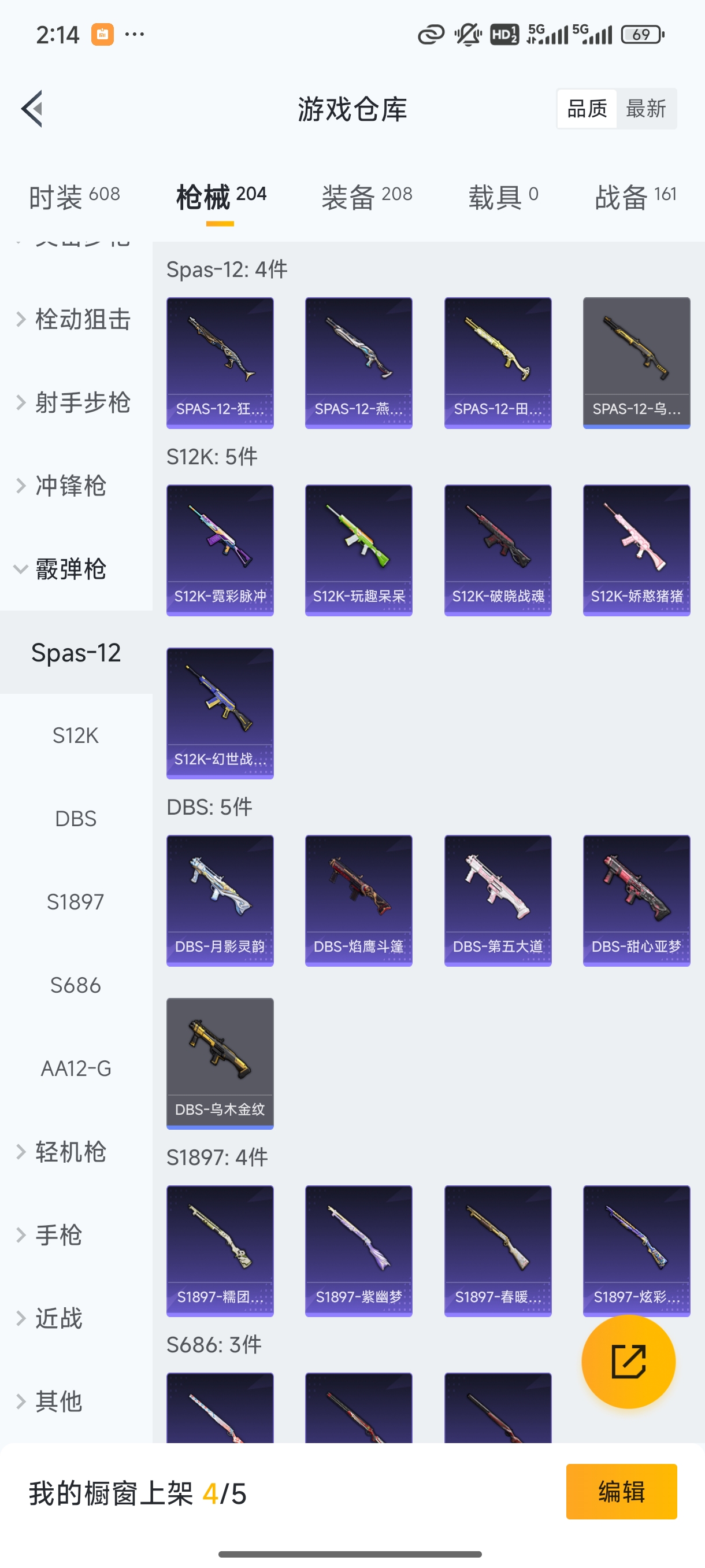Switch to the 装备 tab
Screen dimensions: 705x1568
tap(367, 197)
